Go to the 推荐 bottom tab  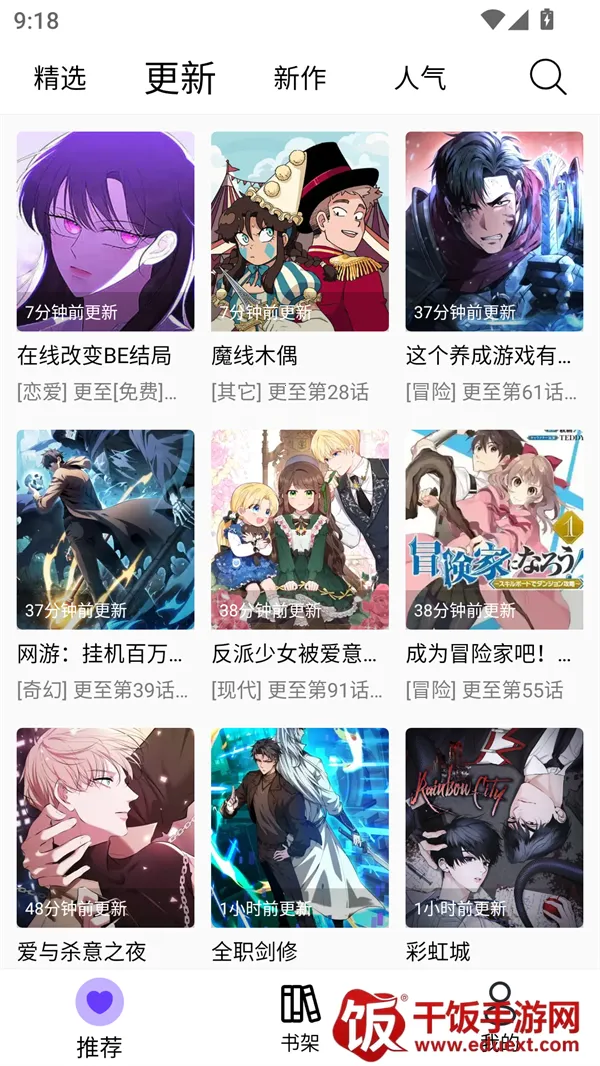pyautogui.click(x=100, y=1018)
